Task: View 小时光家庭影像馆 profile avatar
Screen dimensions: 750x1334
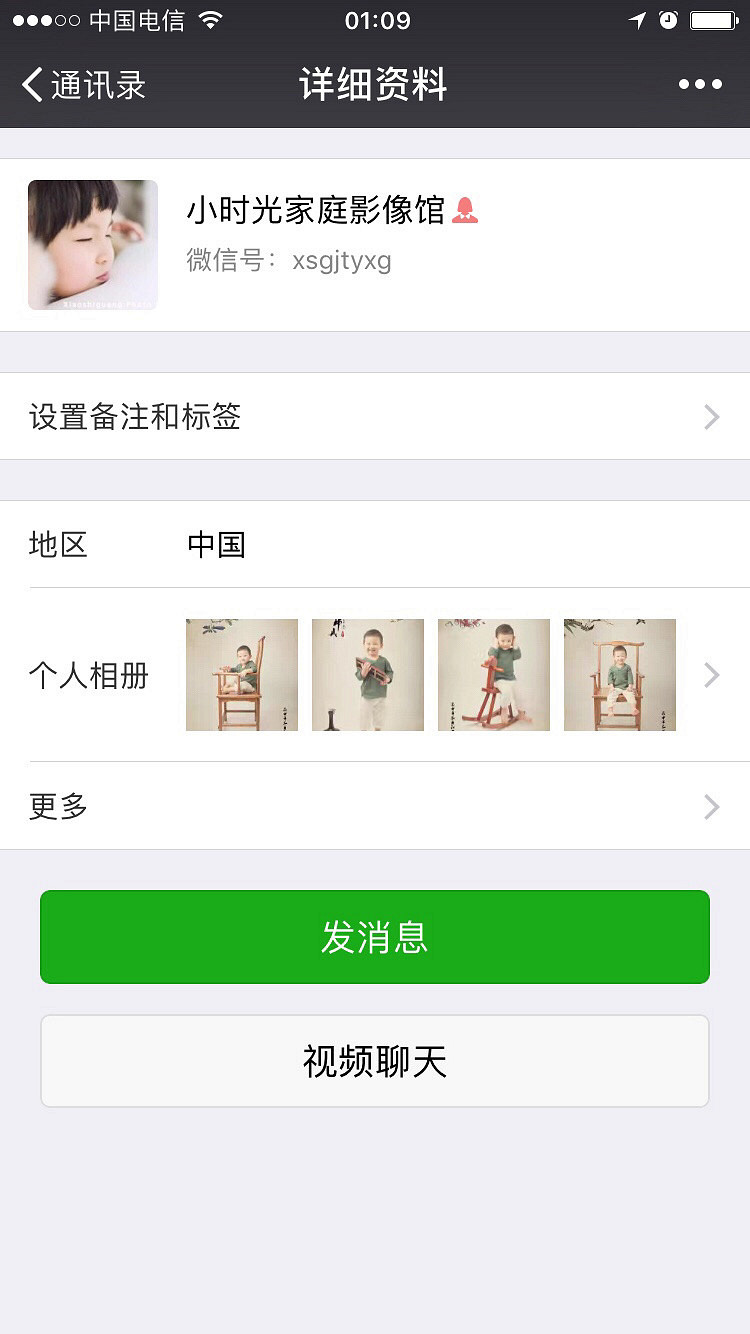Action: pyautogui.click(x=93, y=245)
